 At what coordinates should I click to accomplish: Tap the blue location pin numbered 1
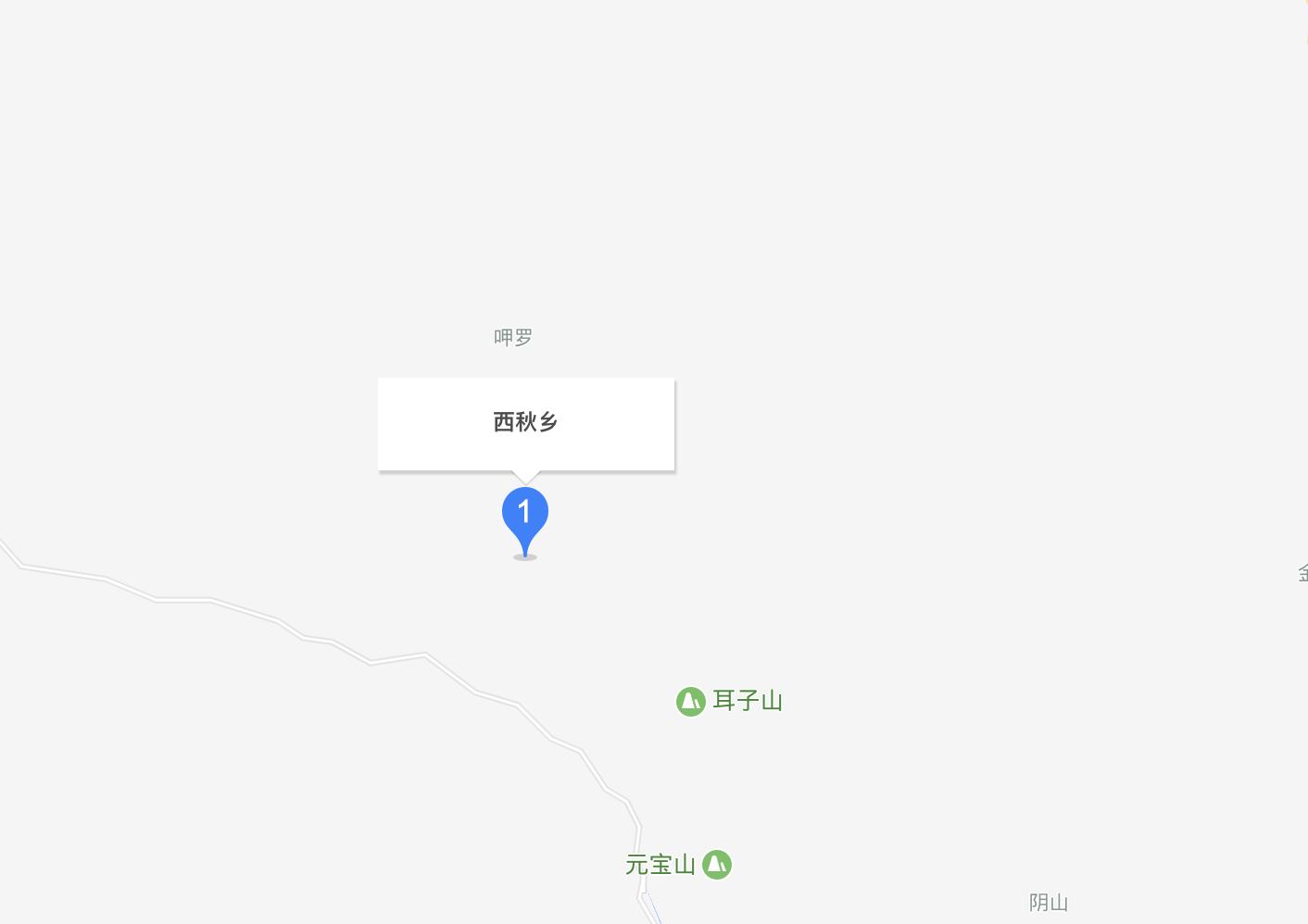(x=524, y=515)
